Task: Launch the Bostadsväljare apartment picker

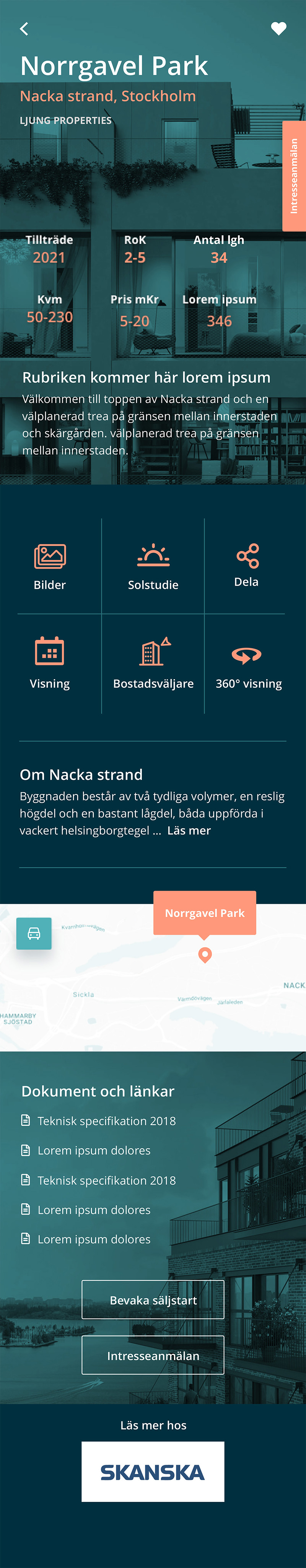Action: coord(153,663)
